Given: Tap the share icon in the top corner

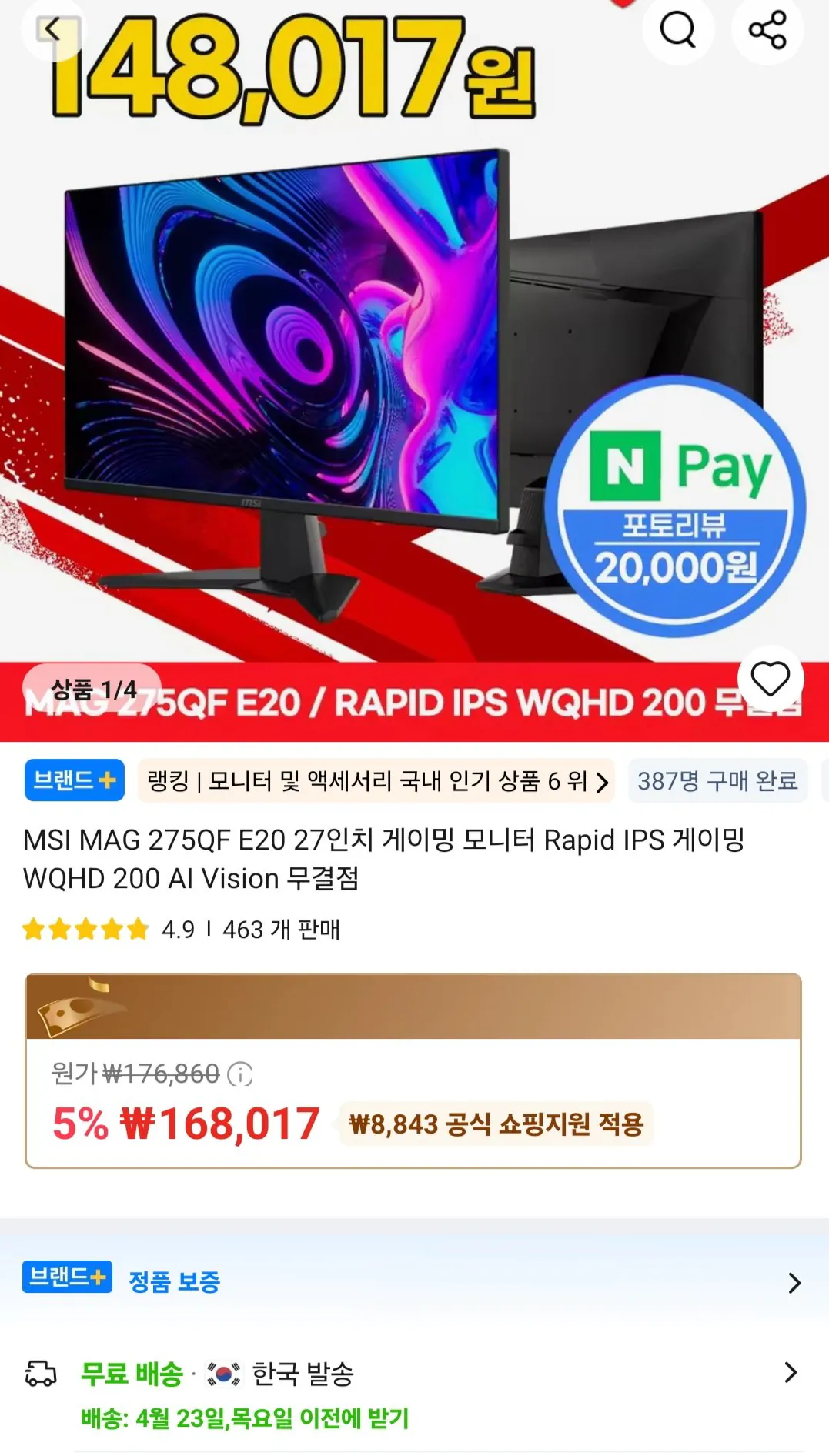Looking at the screenshot, I should 766,29.
